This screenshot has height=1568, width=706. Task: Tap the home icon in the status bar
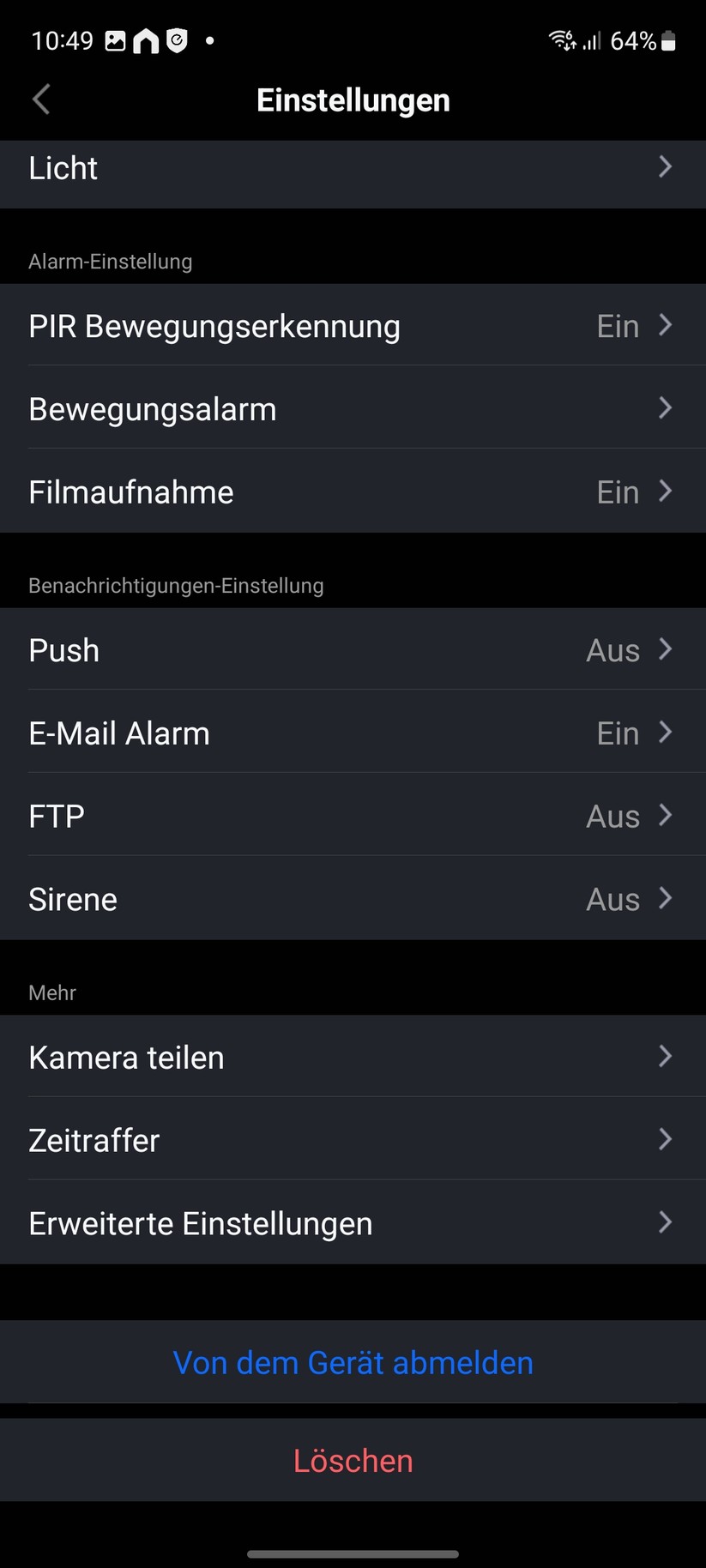(x=144, y=39)
